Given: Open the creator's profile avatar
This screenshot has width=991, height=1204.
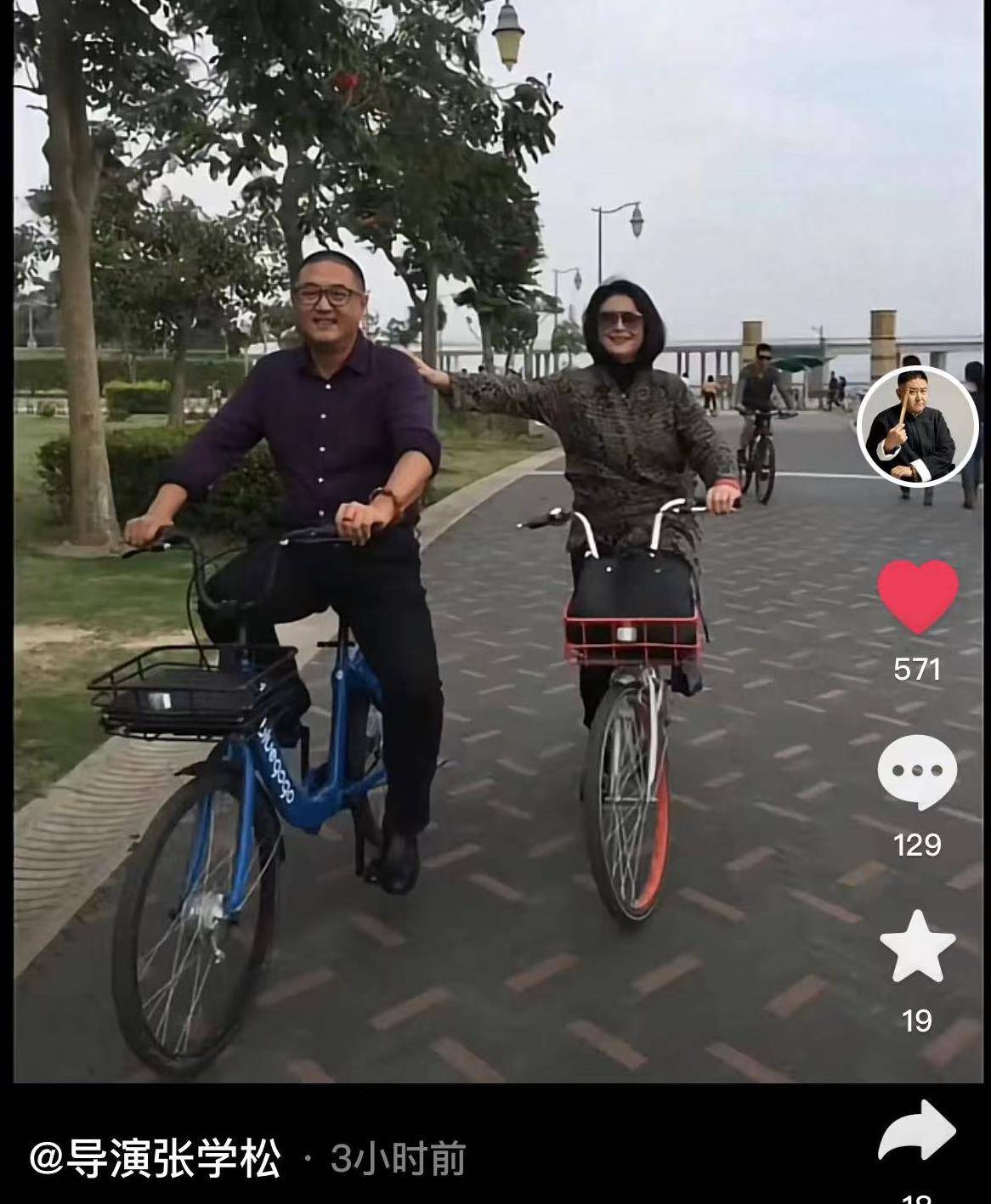Looking at the screenshot, I should [x=917, y=427].
